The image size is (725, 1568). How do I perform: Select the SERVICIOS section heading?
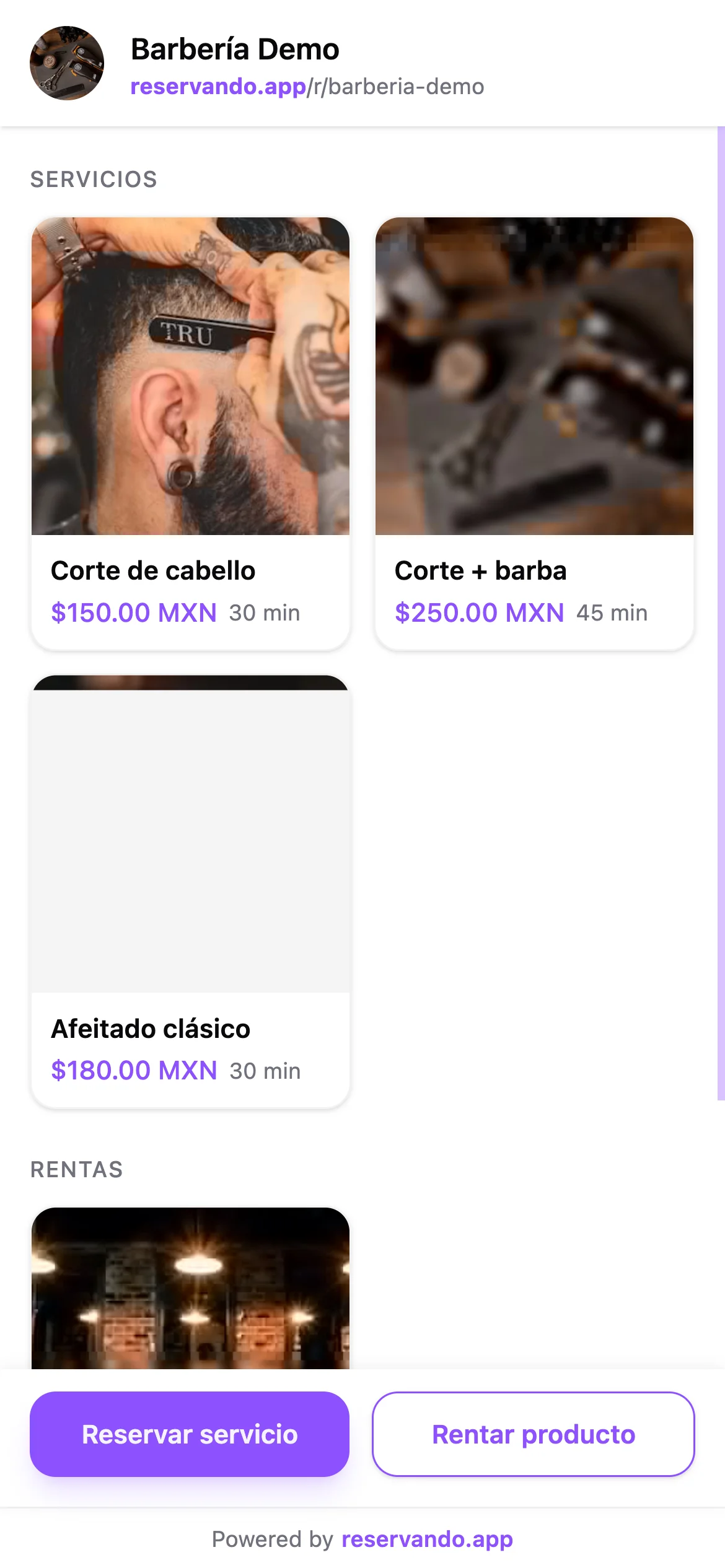(x=94, y=179)
